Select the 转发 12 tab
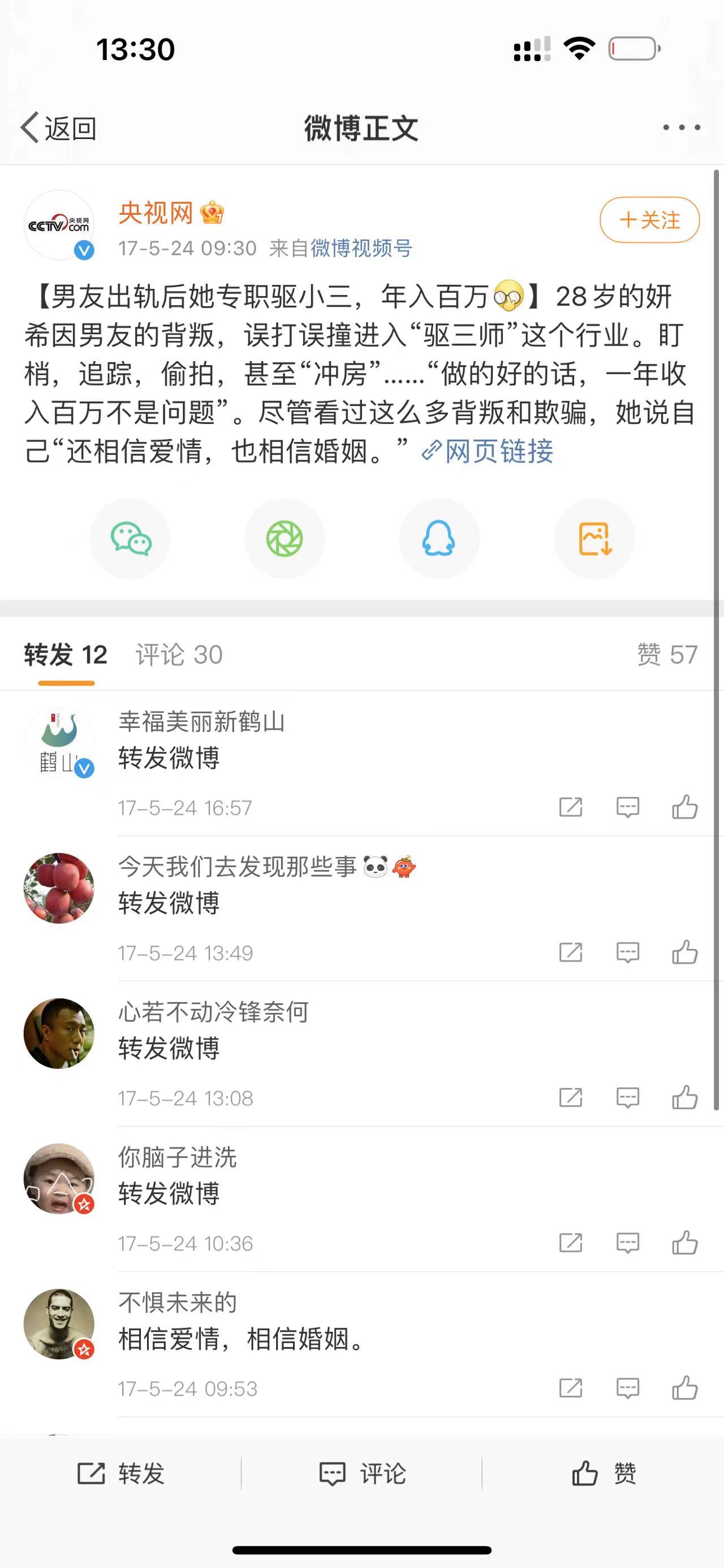Viewport: 724px width, 1568px height. pos(66,655)
